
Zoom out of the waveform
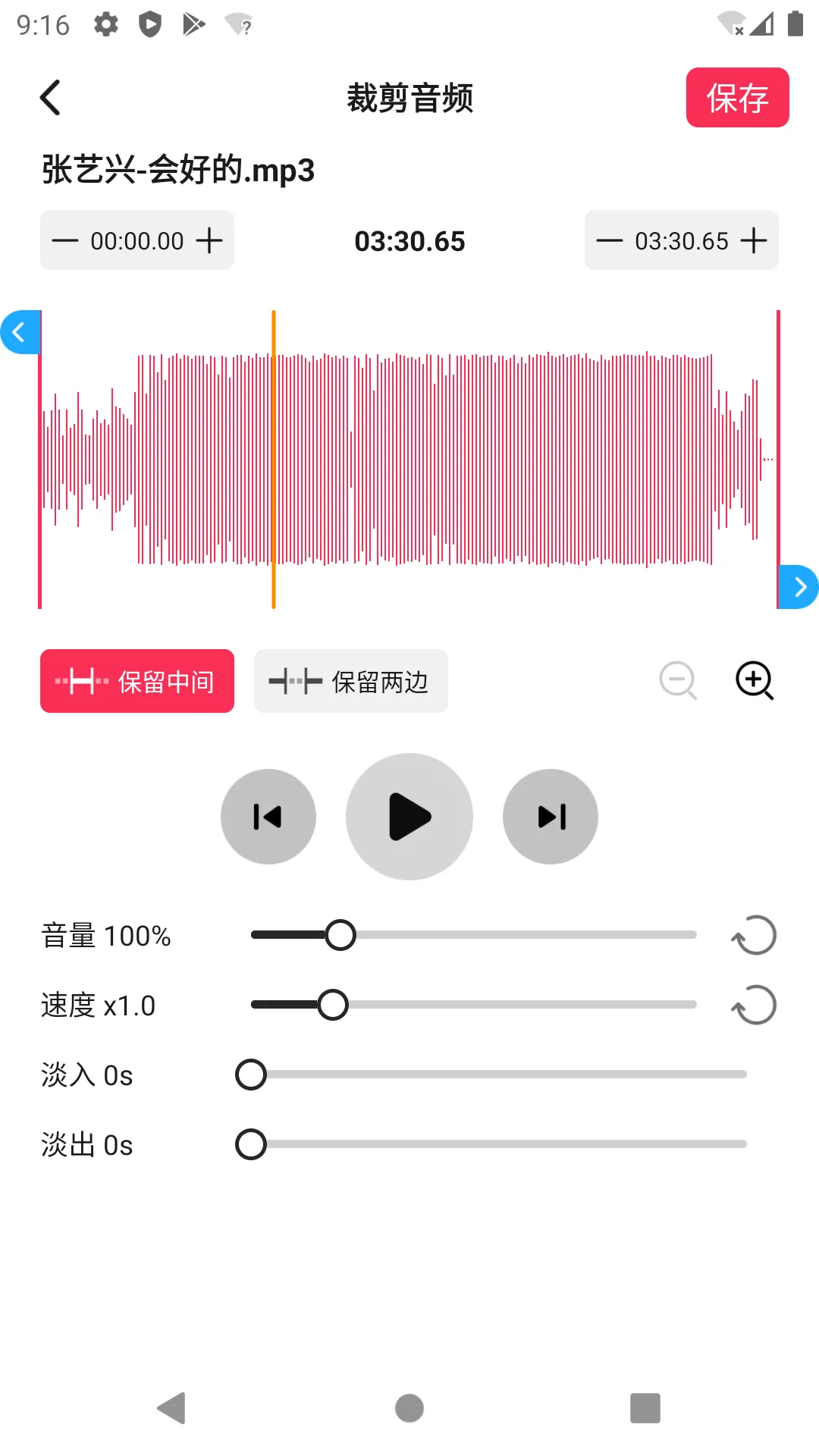click(677, 681)
